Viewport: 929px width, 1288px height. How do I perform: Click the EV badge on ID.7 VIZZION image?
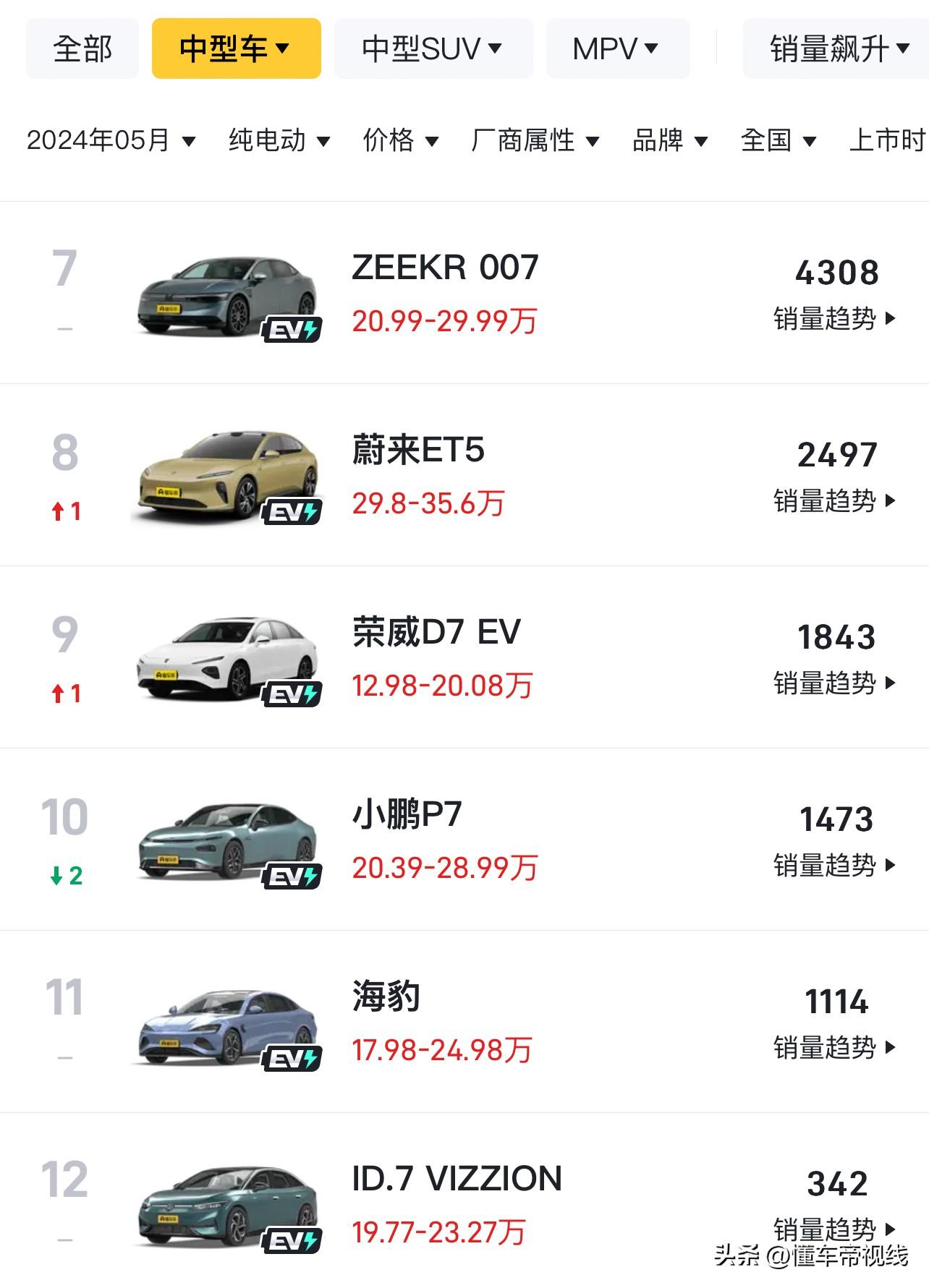pyautogui.click(x=292, y=1239)
